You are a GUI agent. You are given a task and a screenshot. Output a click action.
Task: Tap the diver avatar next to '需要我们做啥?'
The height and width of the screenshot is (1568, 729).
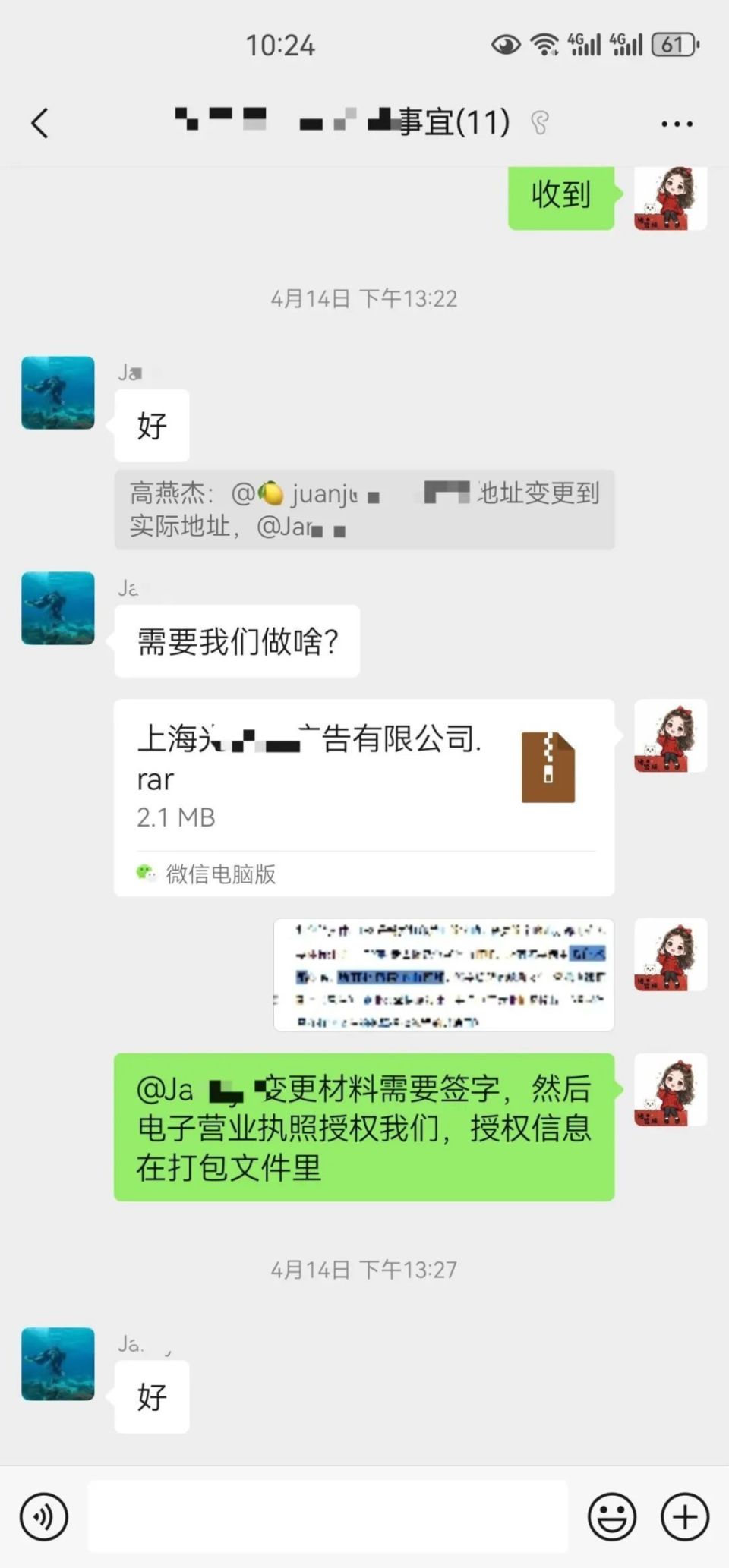57,609
